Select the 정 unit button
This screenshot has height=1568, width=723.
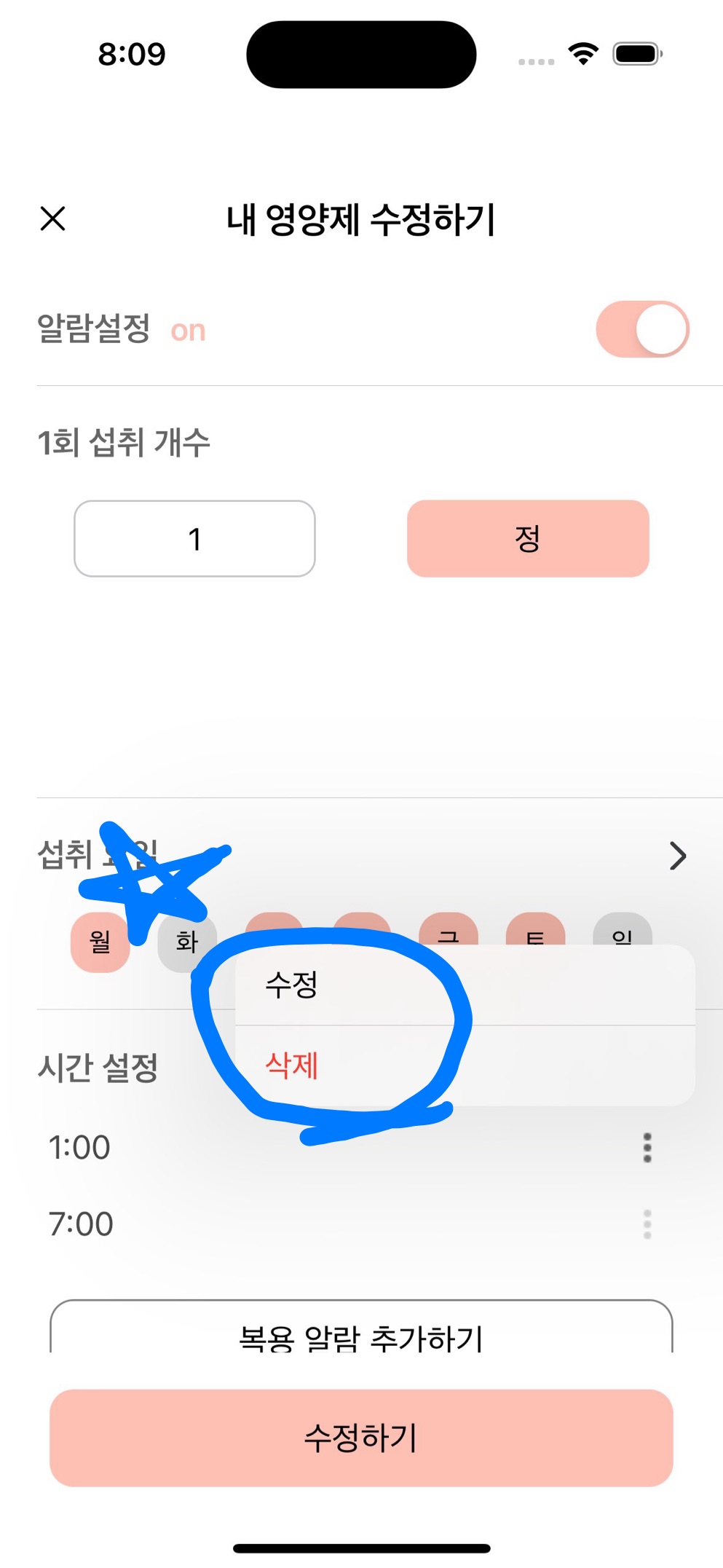(x=528, y=539)
